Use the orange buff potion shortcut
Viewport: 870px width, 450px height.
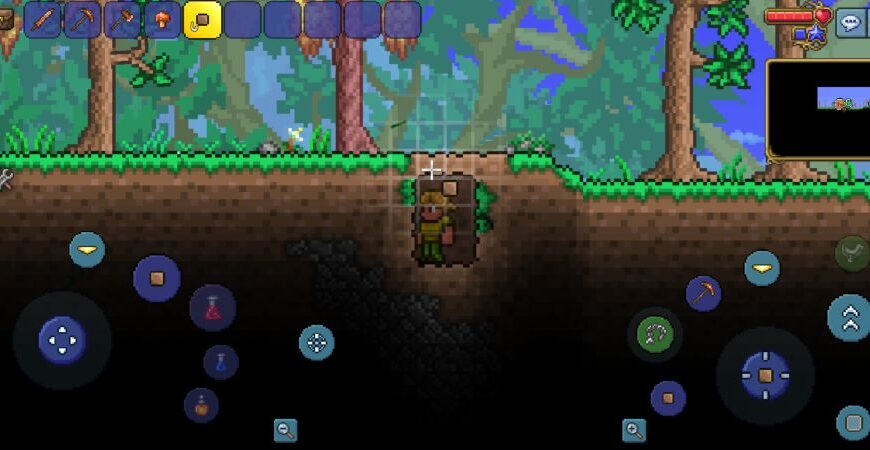(x=201, y=405)
